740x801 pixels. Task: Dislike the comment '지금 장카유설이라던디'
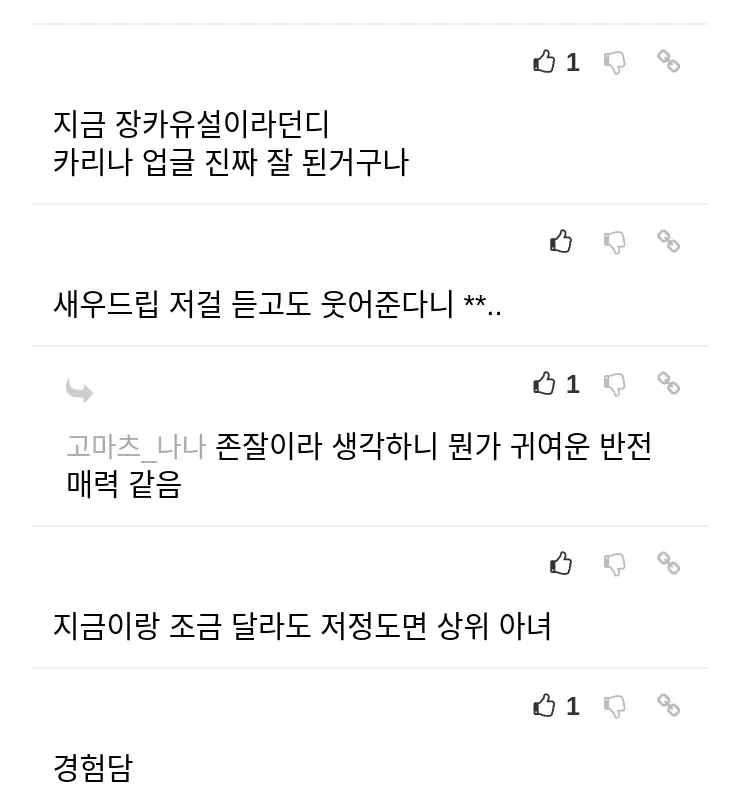pyautogui.click(x=615, y=62)
